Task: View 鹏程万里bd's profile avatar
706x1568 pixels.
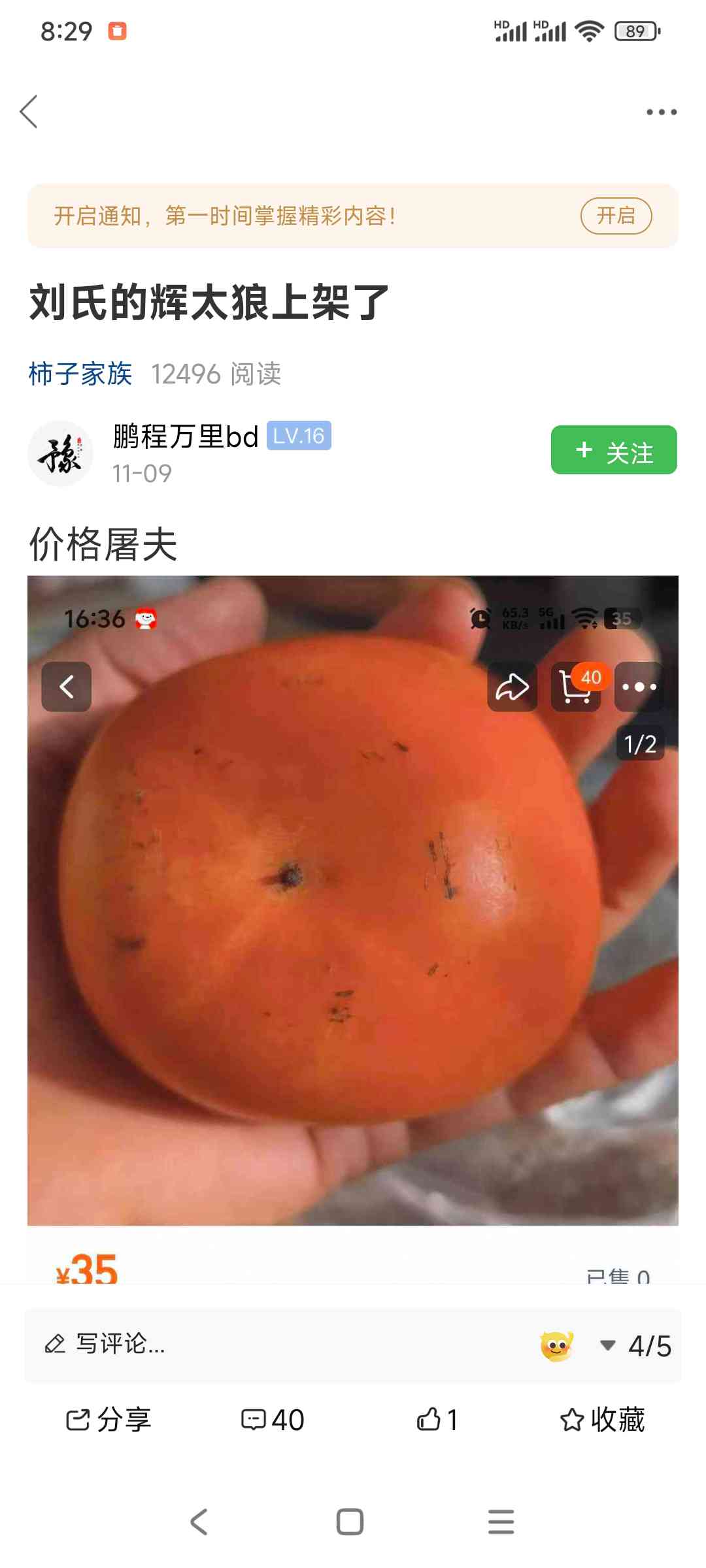Action: [60, 453]
